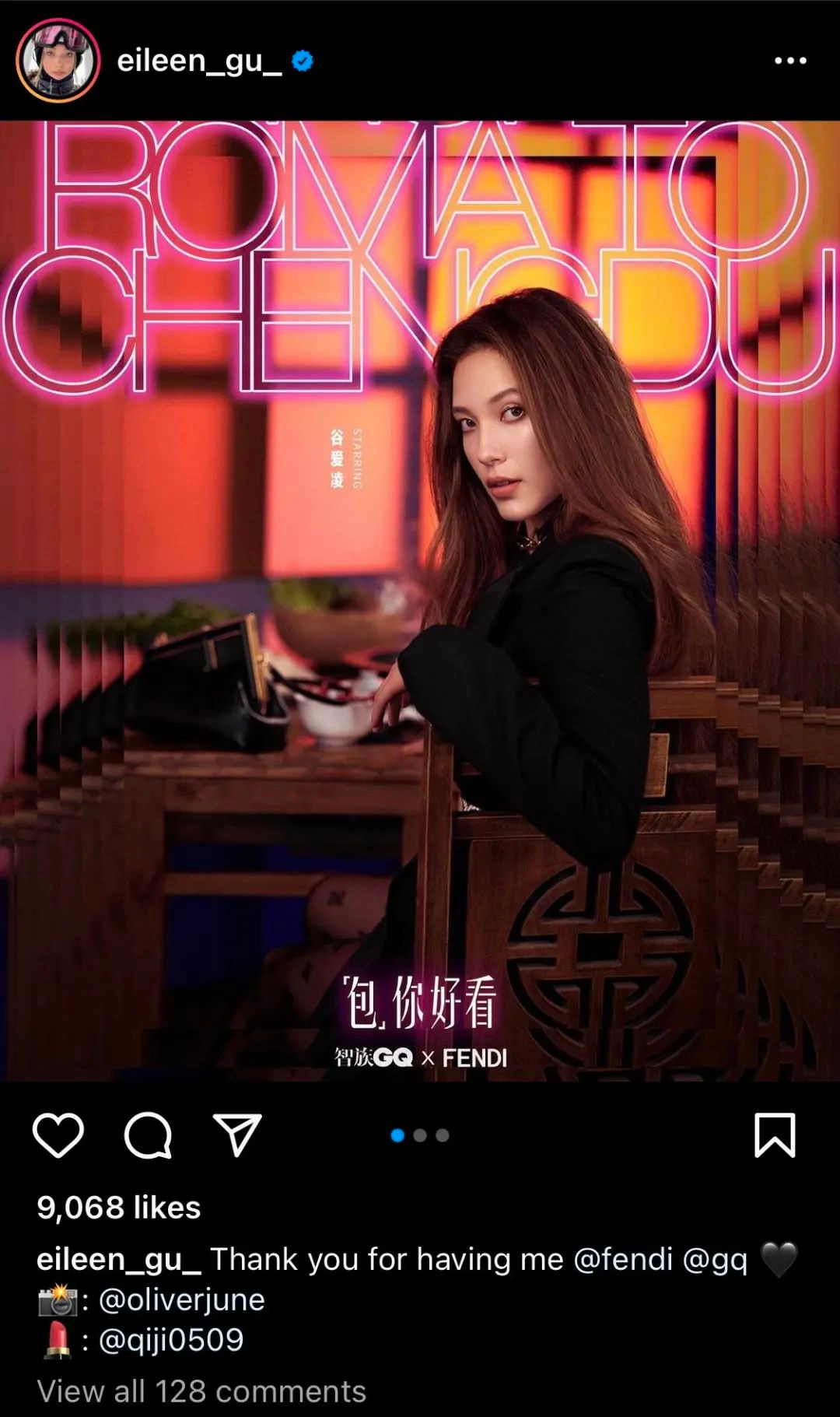Share the post via paper plane icon

tap(237, 1135)
